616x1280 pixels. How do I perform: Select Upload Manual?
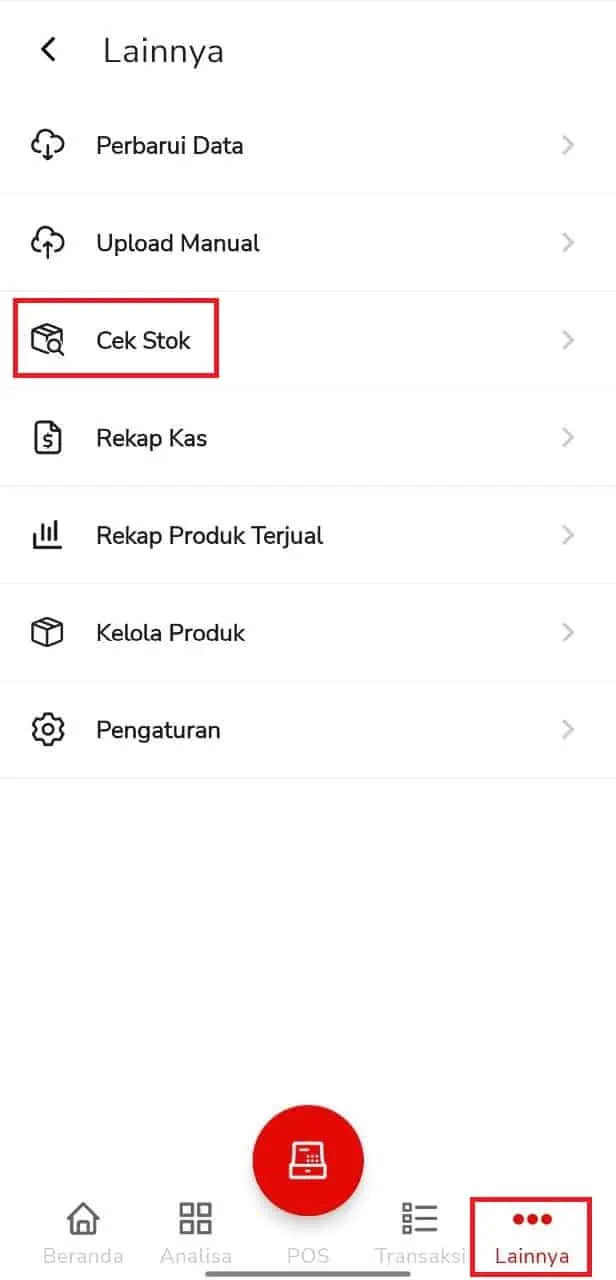click(178, 243)
